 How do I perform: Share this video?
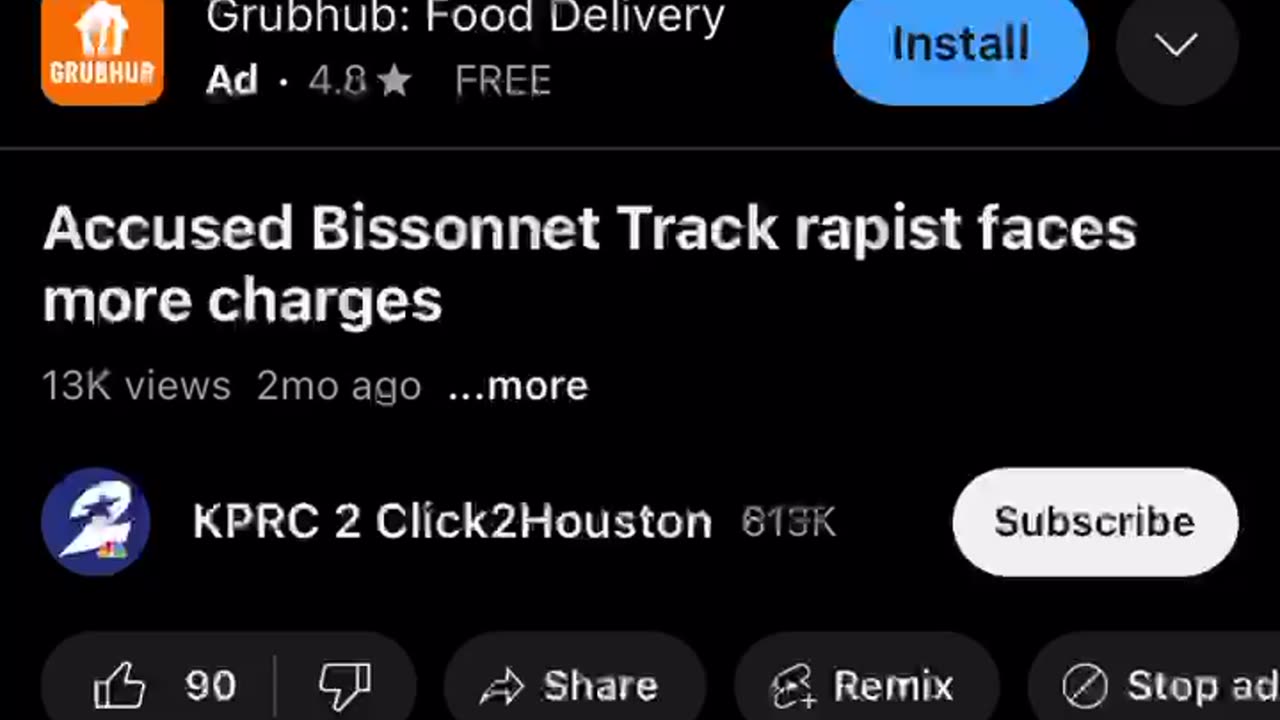click(x=570, y=686)
